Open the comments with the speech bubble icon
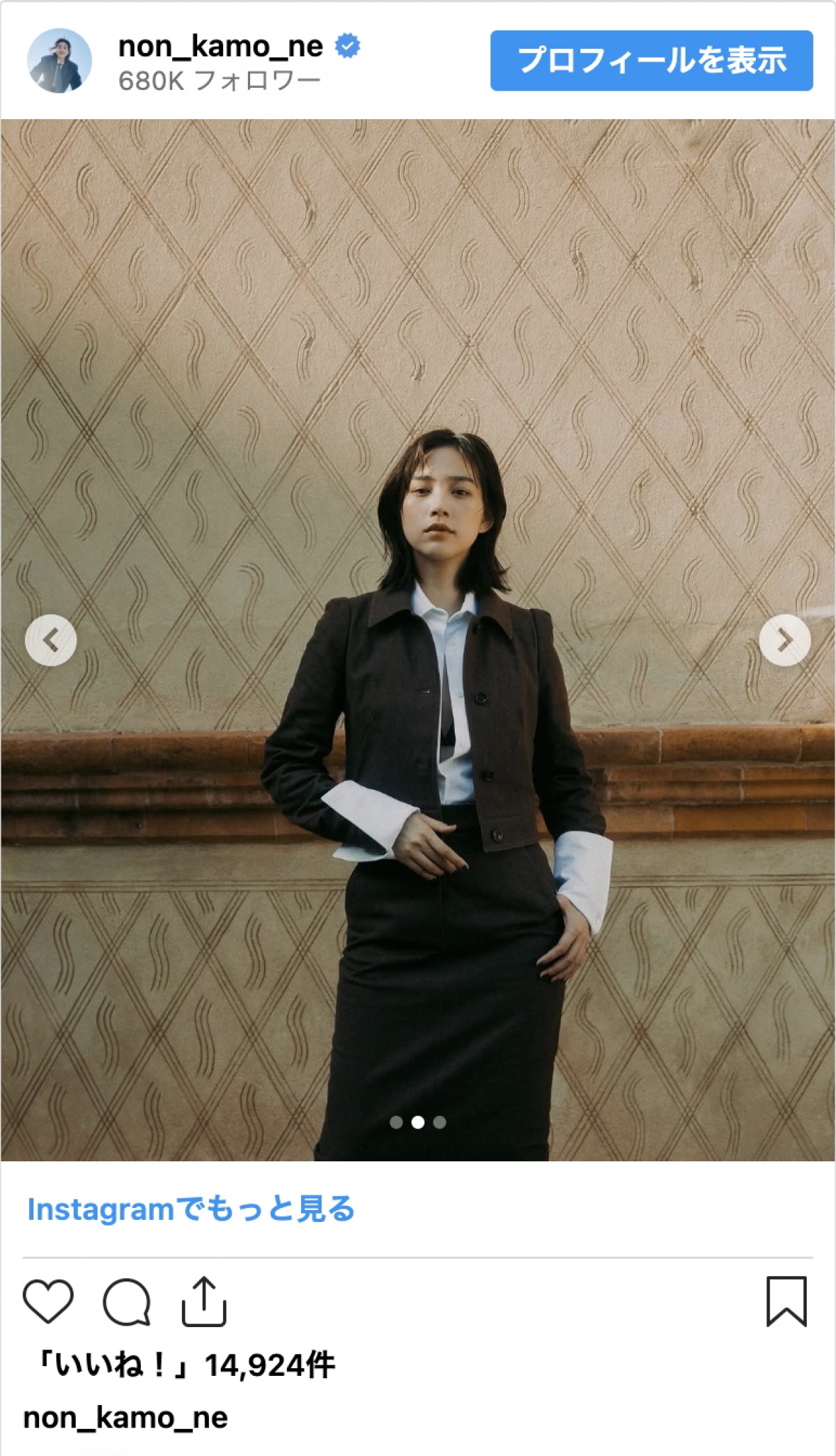Viewport: 836px width, 1456px height. 127,1301
